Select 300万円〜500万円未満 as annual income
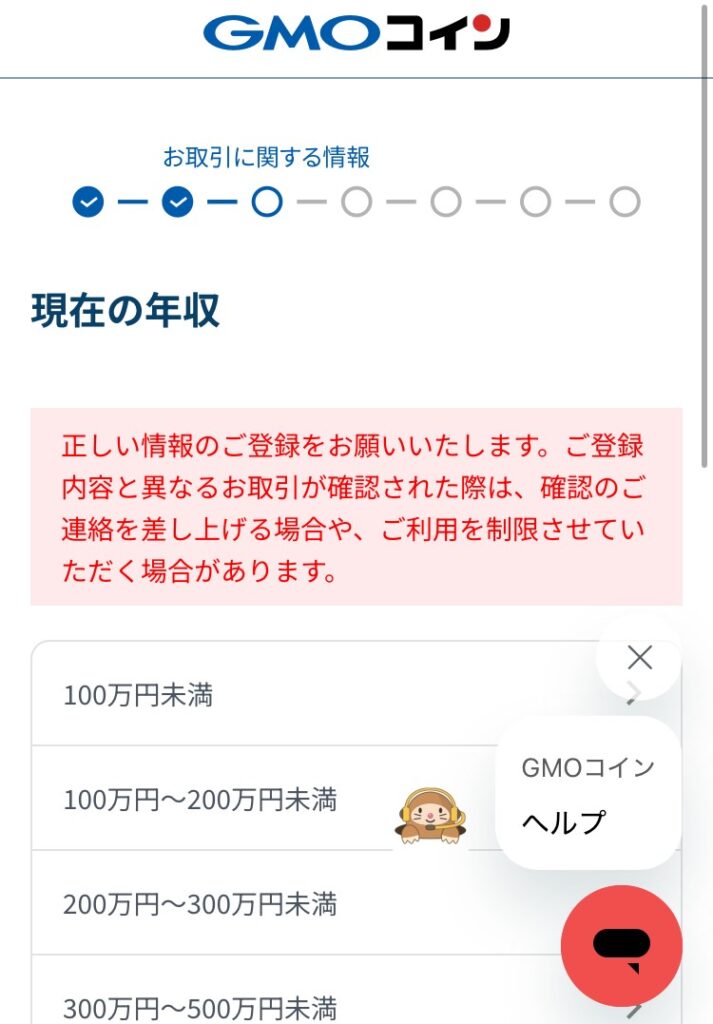This screenshot has height=1024, width=713. [200, 1005]
